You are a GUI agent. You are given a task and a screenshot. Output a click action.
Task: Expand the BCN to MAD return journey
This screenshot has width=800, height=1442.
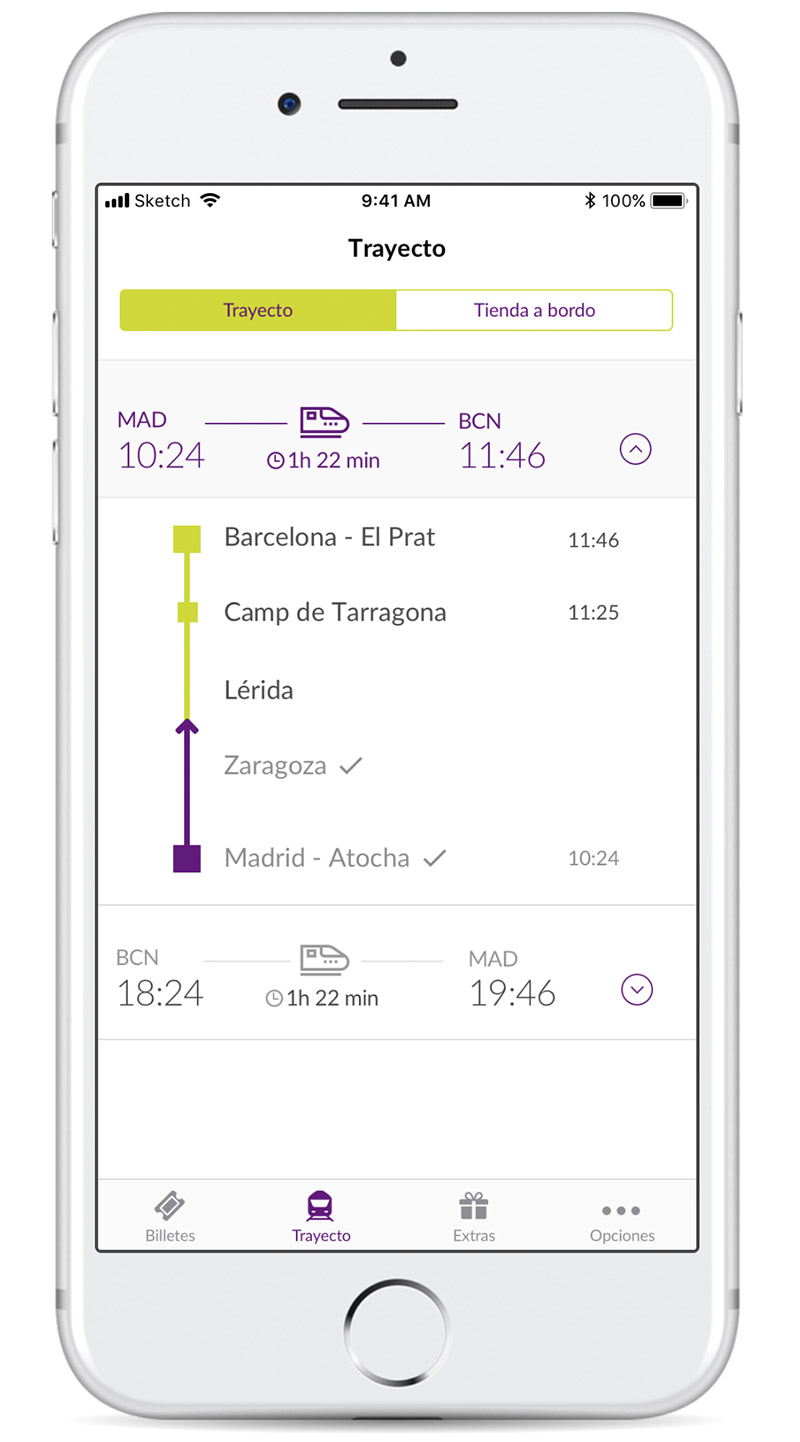point(637,990)
